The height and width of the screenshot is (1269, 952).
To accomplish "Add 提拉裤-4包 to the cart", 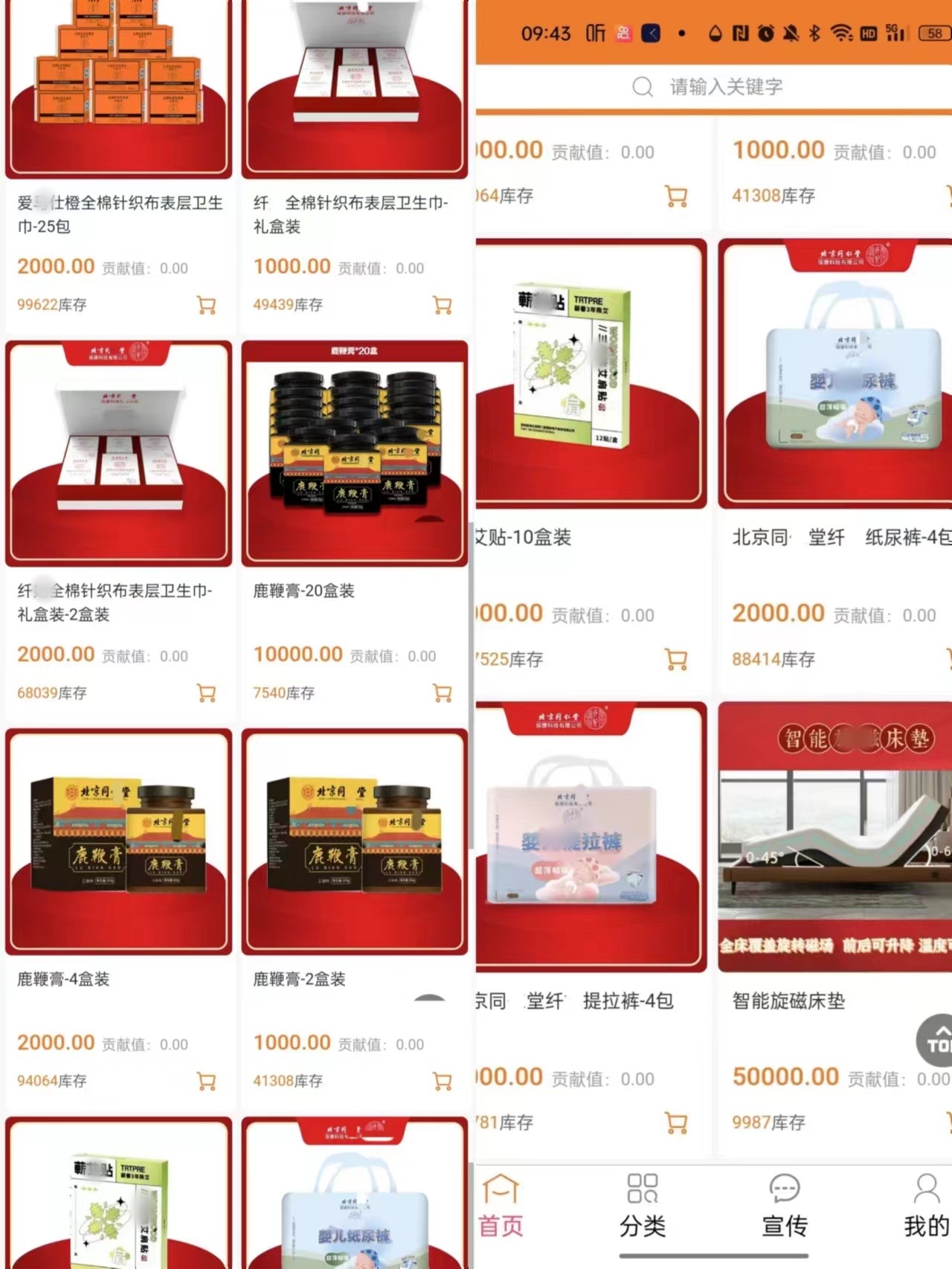I will click(676, 1122).
